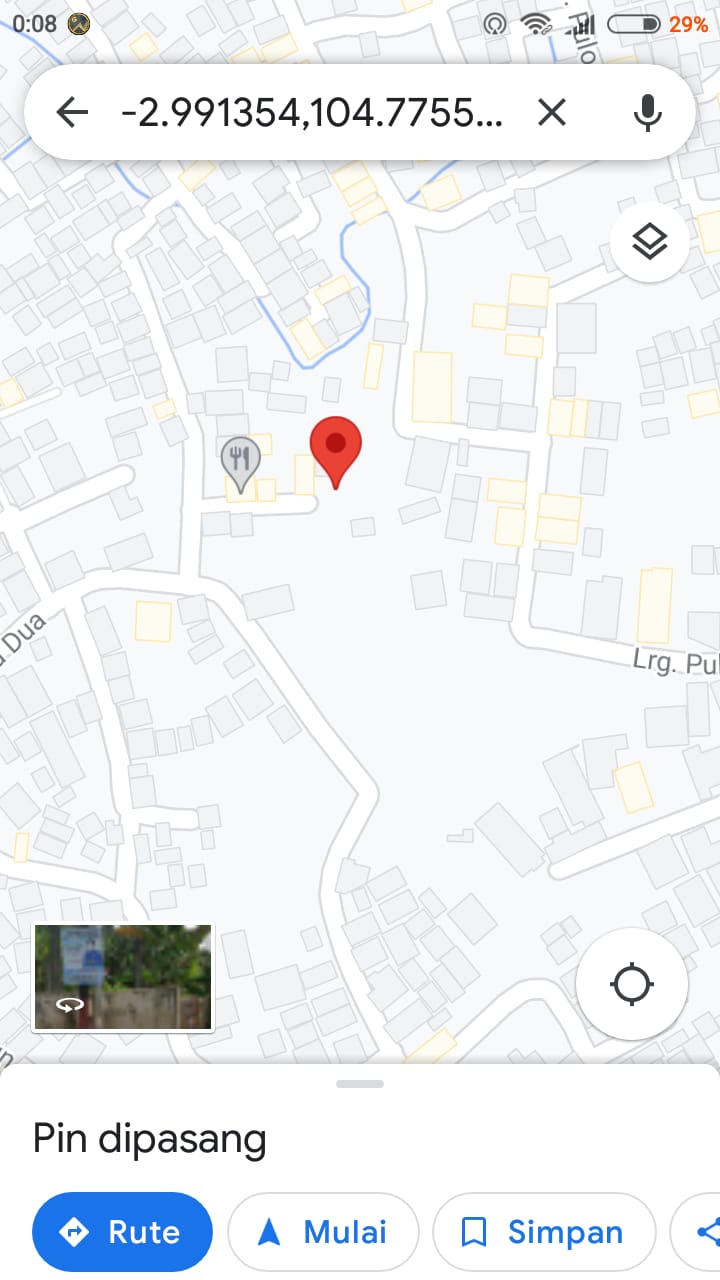Viewport: 720px width, 1280px height.
Task: Get directions with the Rute button
Action: point(123,1232)
